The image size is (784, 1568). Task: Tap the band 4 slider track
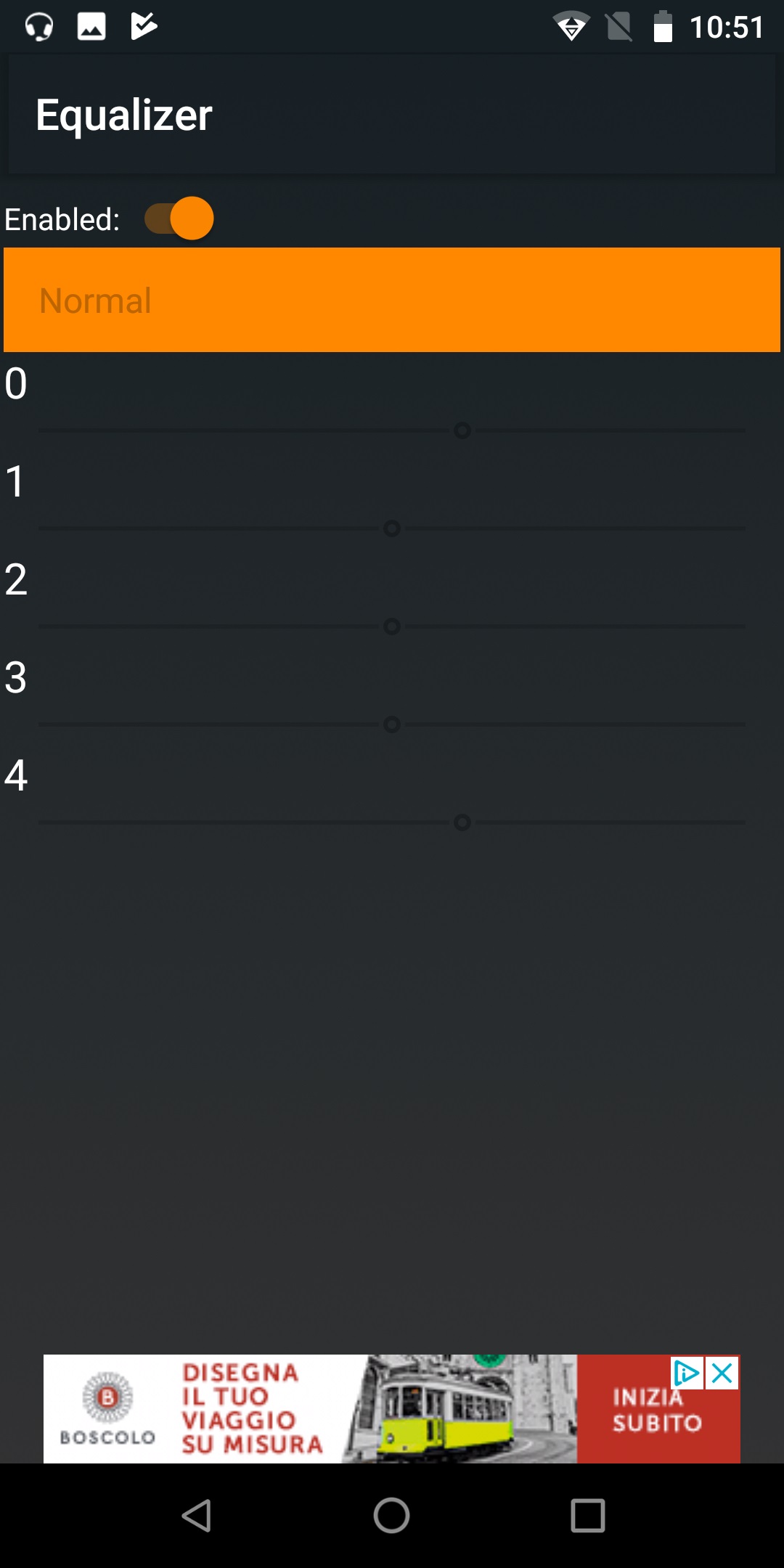click(392, 822)
